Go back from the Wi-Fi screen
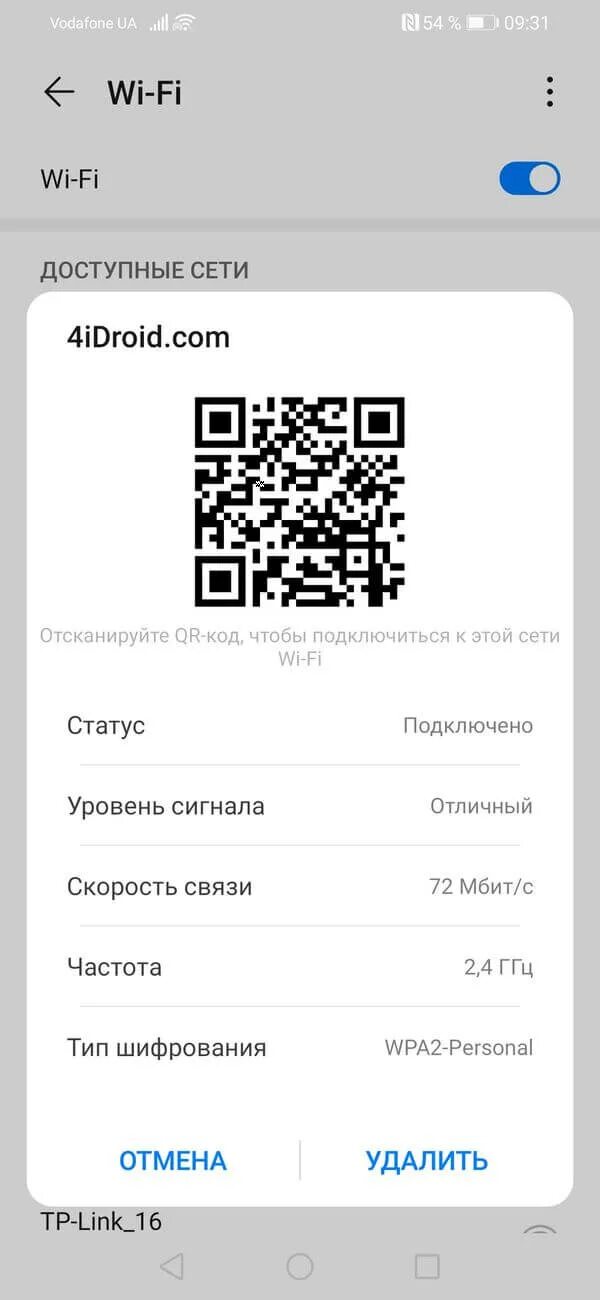The height and width of the screenshot is (1300, 600). pyautogui.click(x=59, y=93)
